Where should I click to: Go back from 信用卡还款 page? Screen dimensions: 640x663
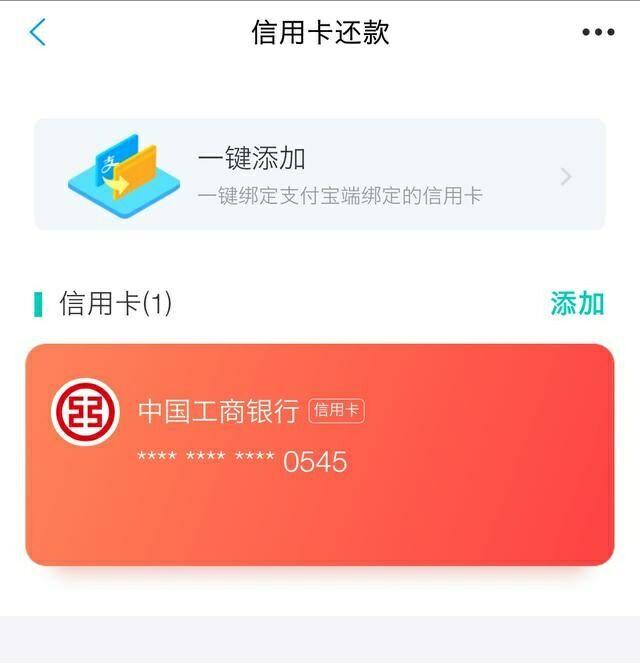click(37, 32)
